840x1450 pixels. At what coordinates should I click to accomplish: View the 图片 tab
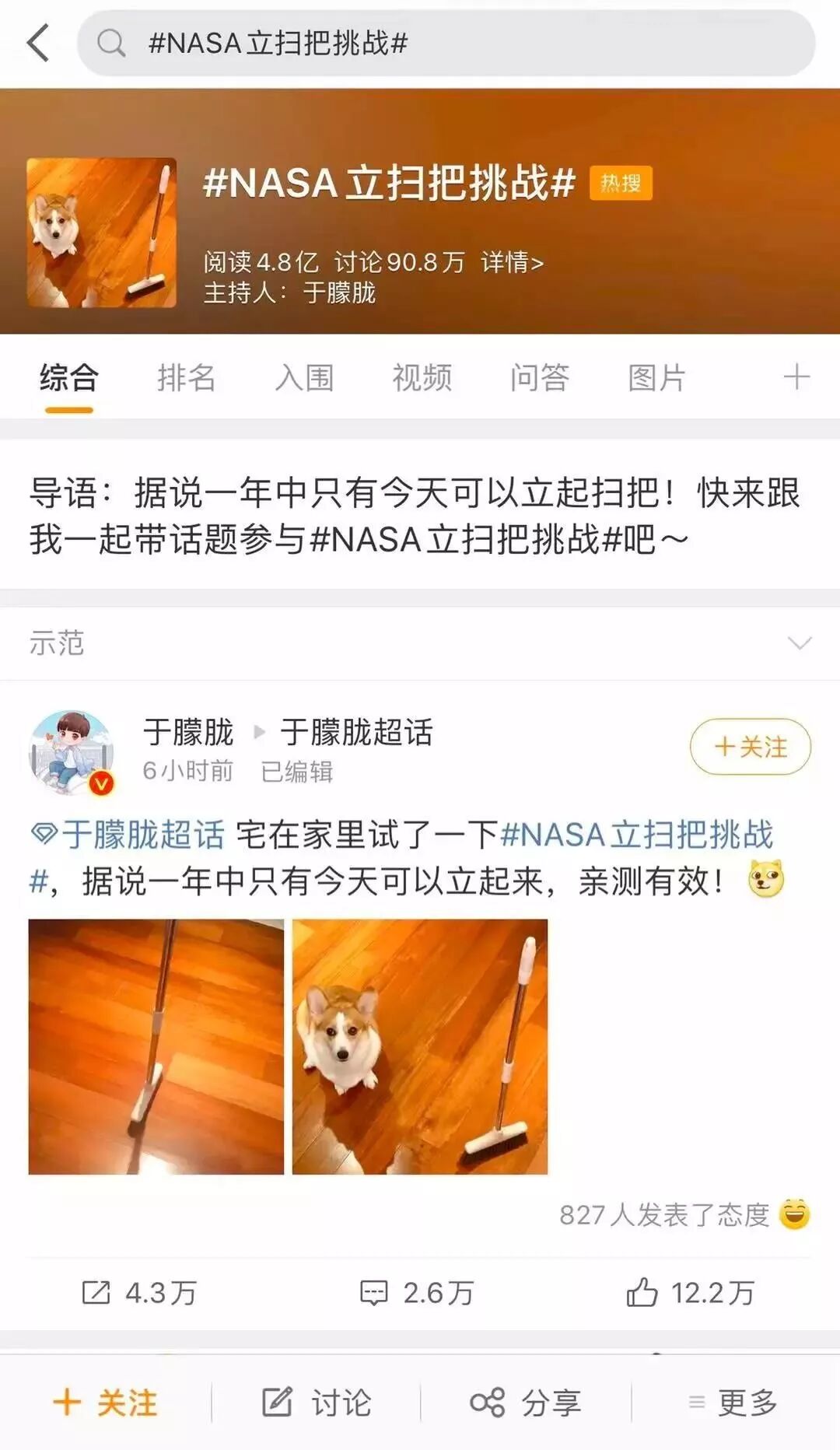point(657,378)
